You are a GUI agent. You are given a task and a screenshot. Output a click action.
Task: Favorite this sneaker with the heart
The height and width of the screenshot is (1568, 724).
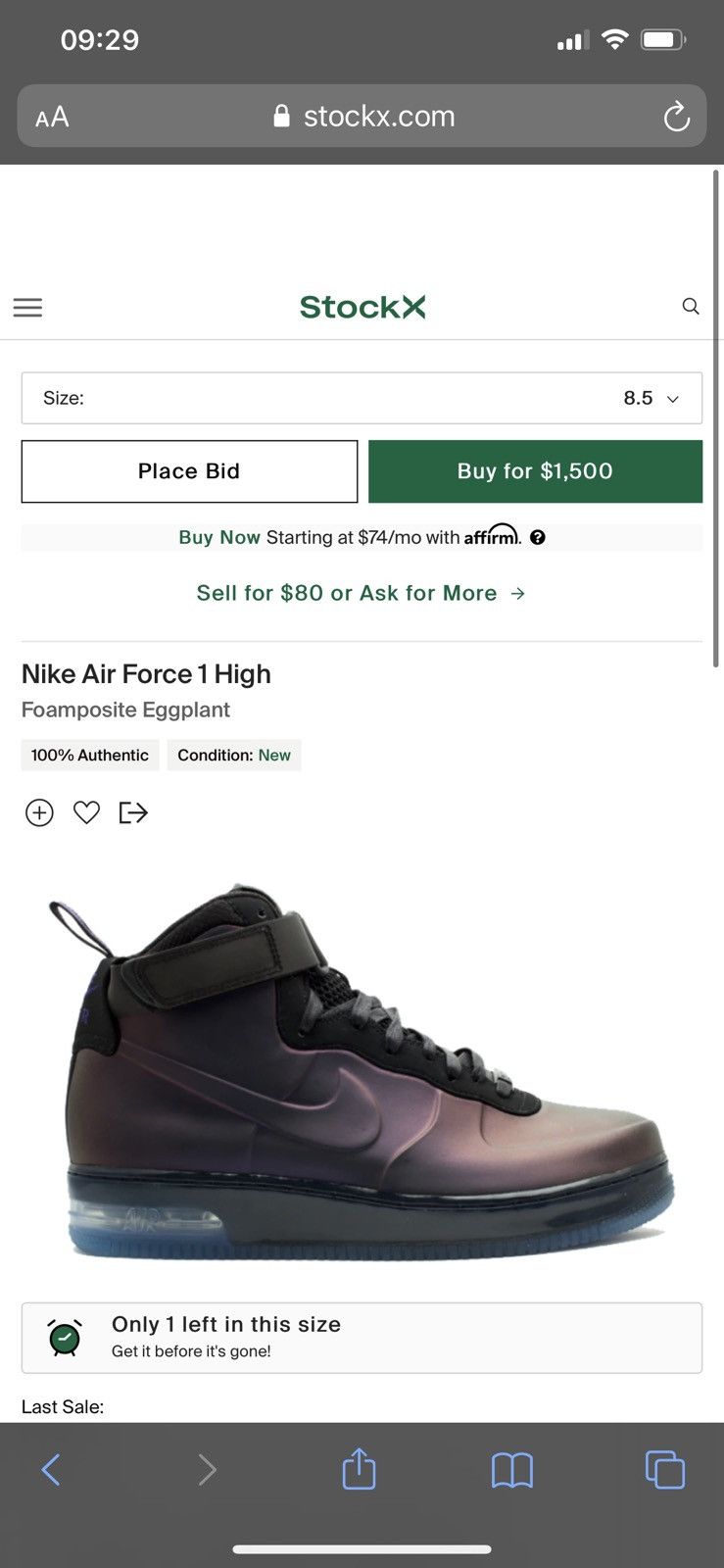pos(86,812)
